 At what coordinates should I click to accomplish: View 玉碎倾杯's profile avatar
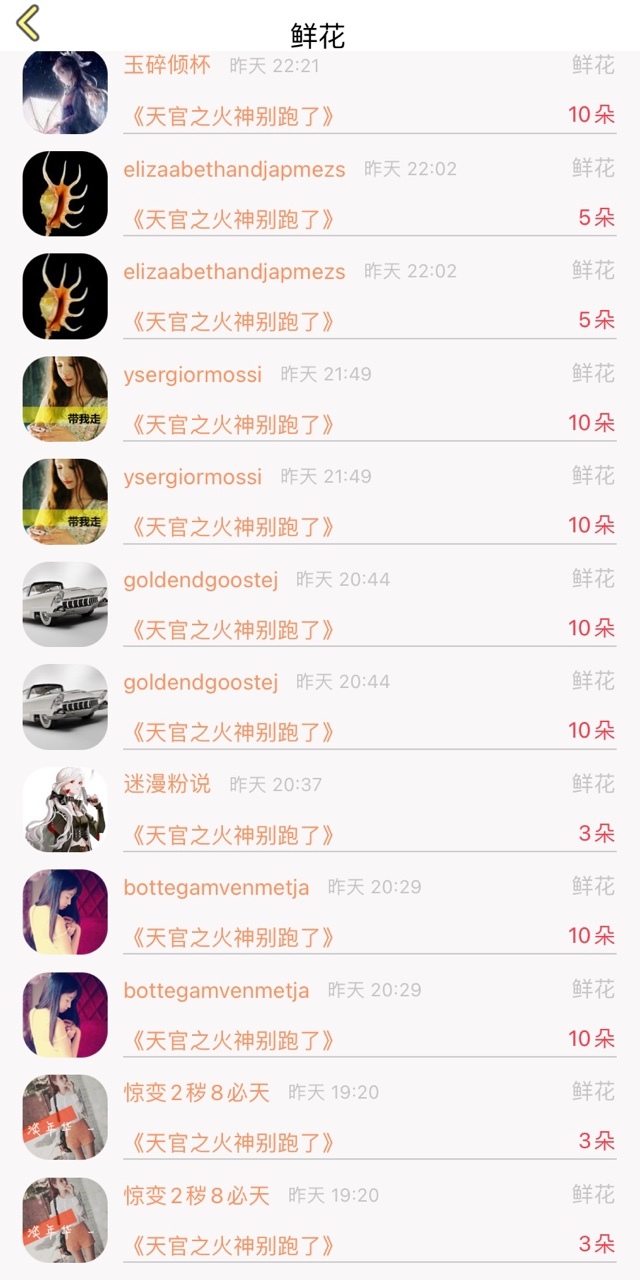[65, 92]
